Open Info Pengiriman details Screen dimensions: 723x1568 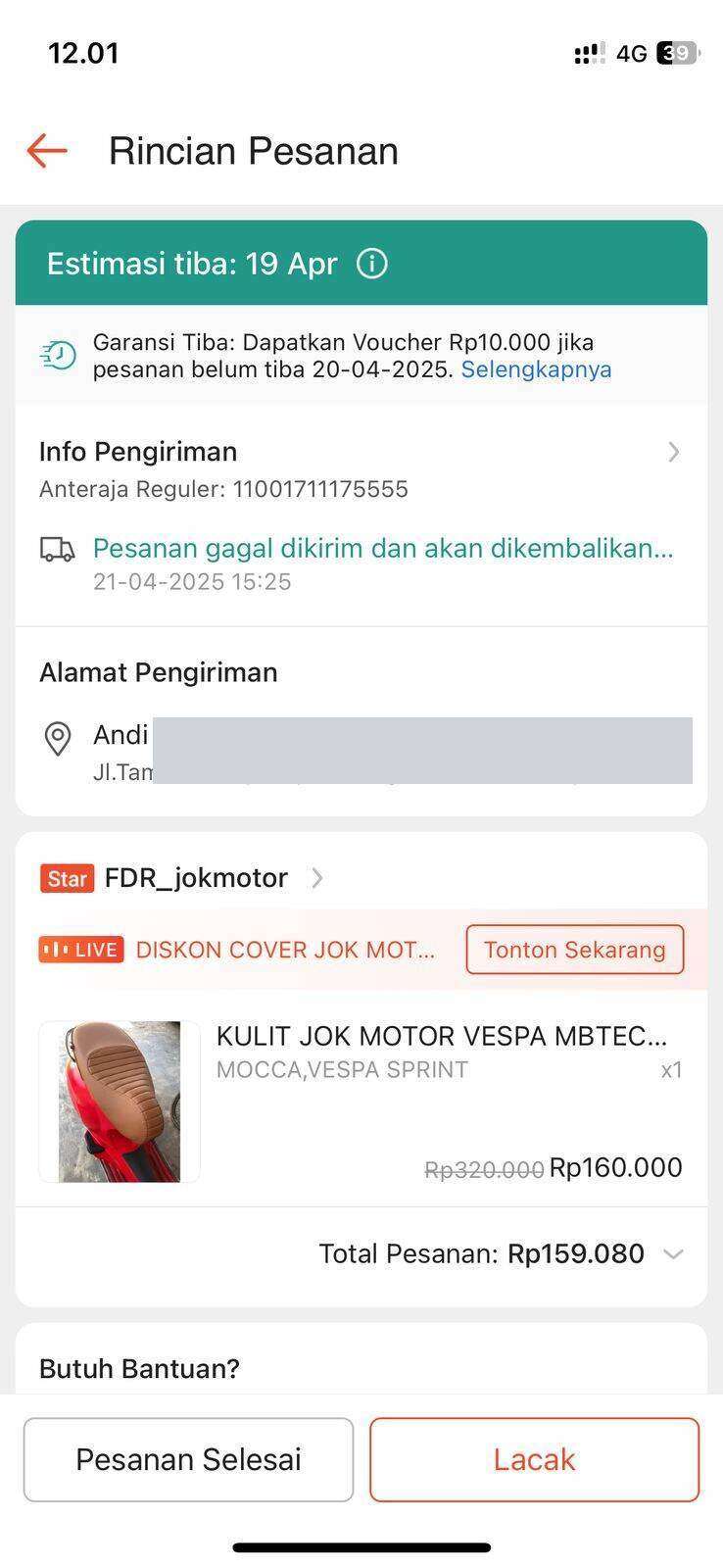click(x=361, y=469)
